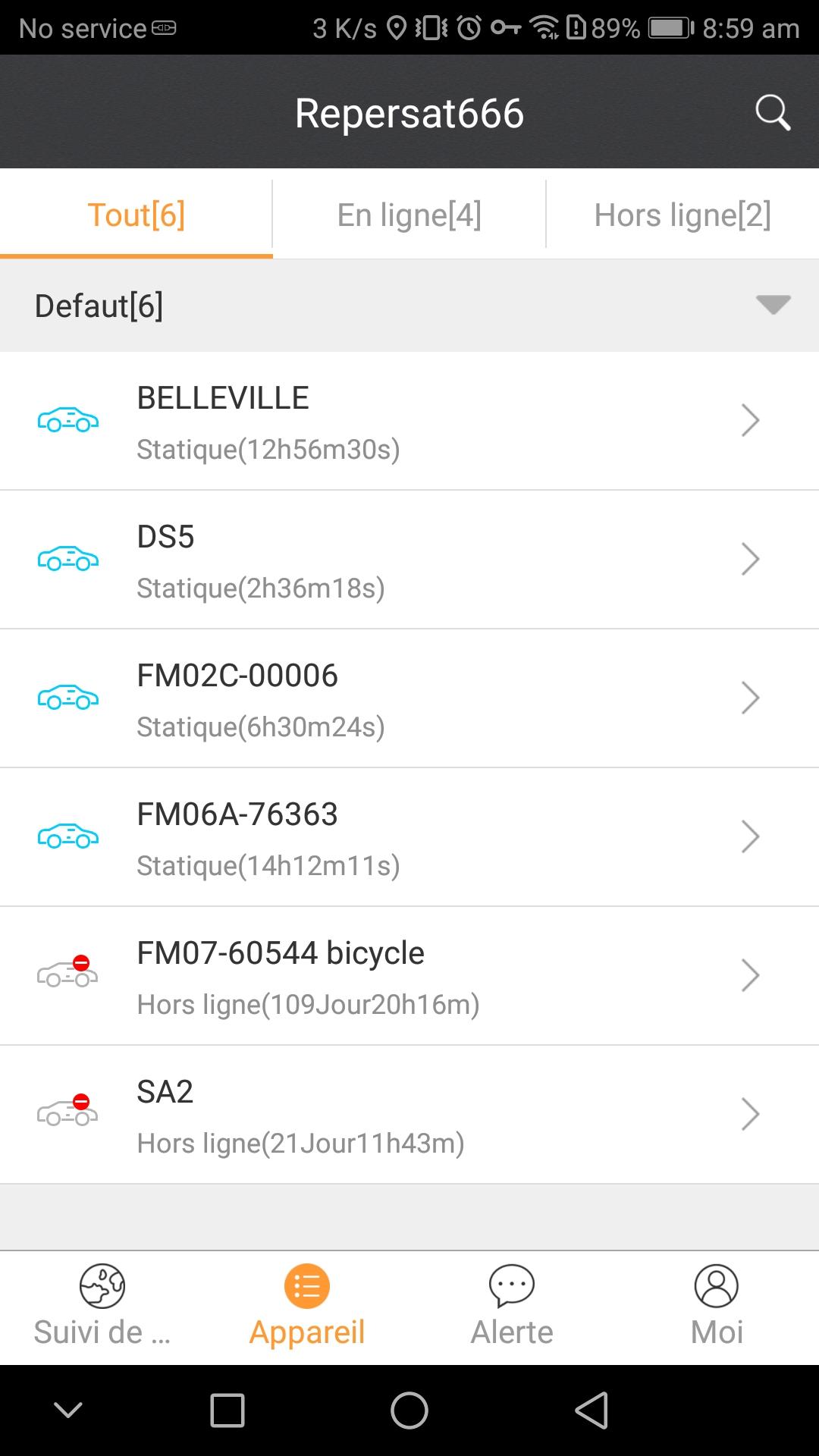Tap the system home button
Screen dimensions: 819x1456
pos(409,1410)
